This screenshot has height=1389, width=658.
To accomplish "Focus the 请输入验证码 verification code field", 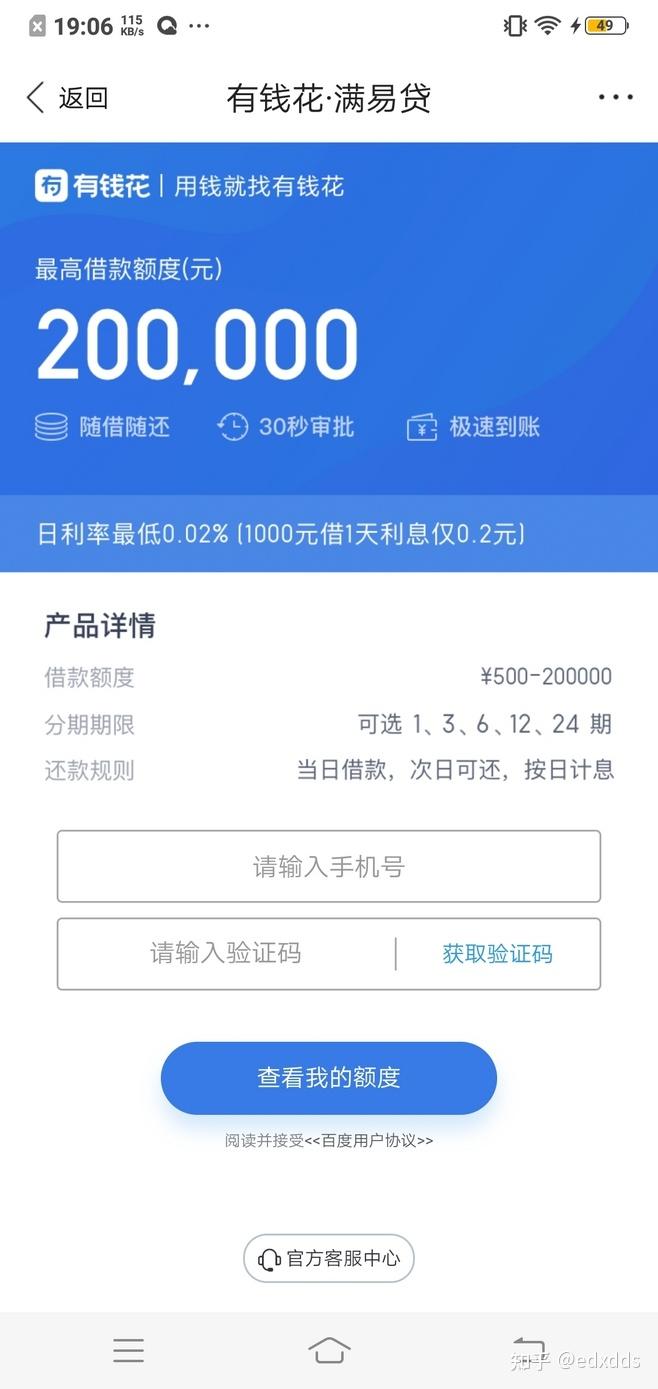I will pyautogui.click(x=226, y=953).
